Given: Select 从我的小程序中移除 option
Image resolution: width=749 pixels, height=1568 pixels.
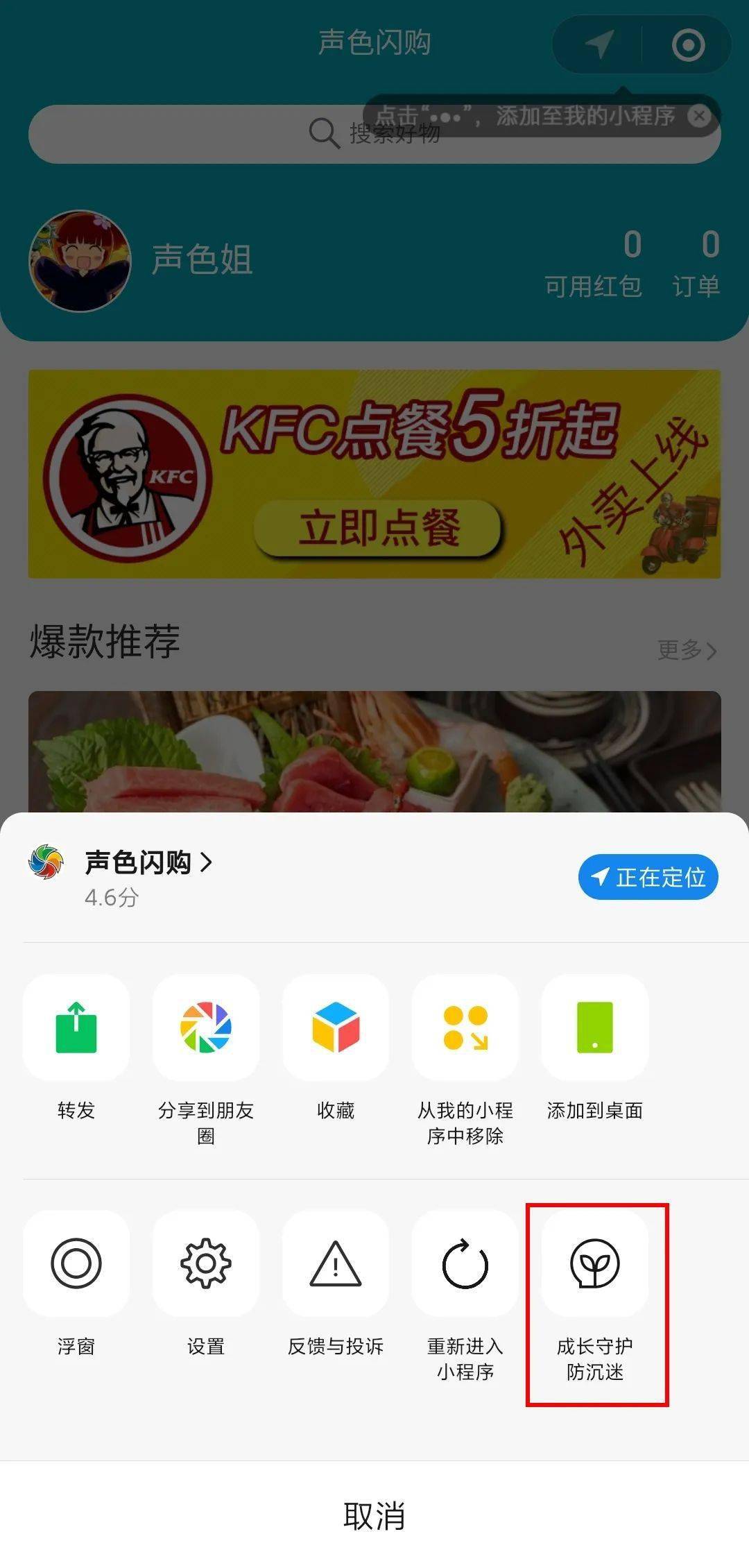Looking at the screenshot, I should click(x=465, y=1028).
